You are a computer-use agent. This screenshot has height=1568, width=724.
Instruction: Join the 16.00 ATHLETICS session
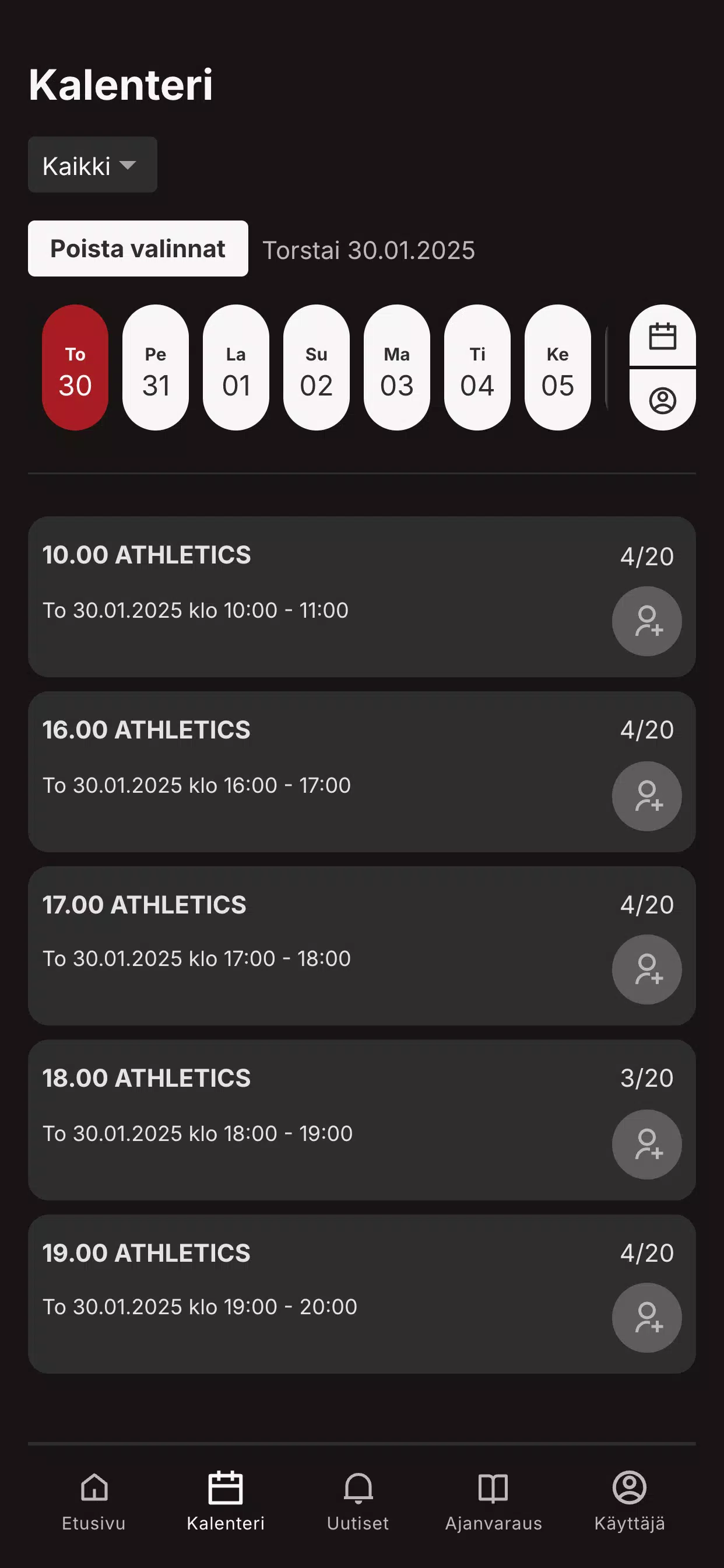pos(646,796)
